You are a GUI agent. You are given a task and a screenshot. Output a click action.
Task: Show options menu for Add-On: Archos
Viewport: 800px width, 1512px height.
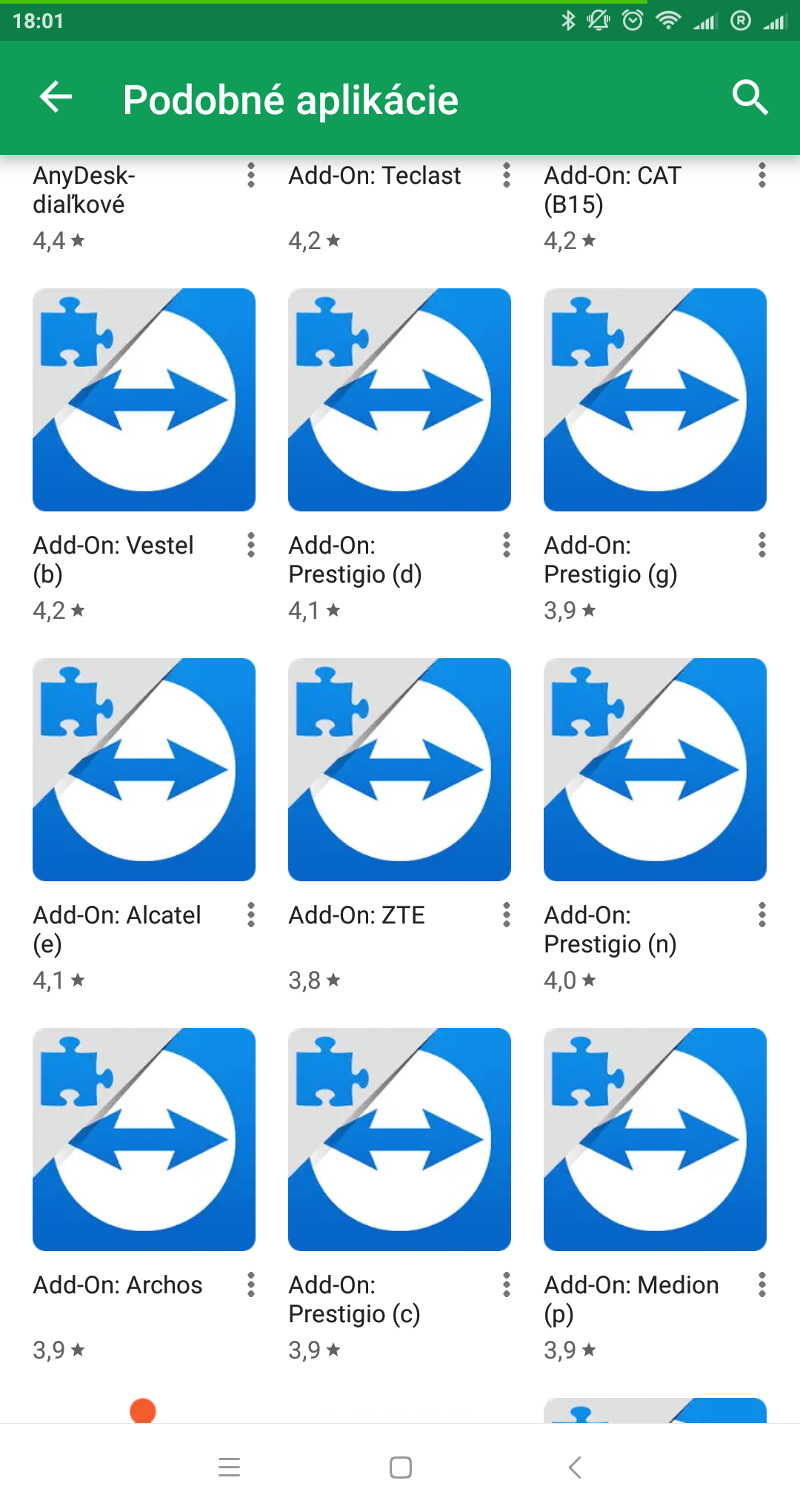coord(251,1284)
